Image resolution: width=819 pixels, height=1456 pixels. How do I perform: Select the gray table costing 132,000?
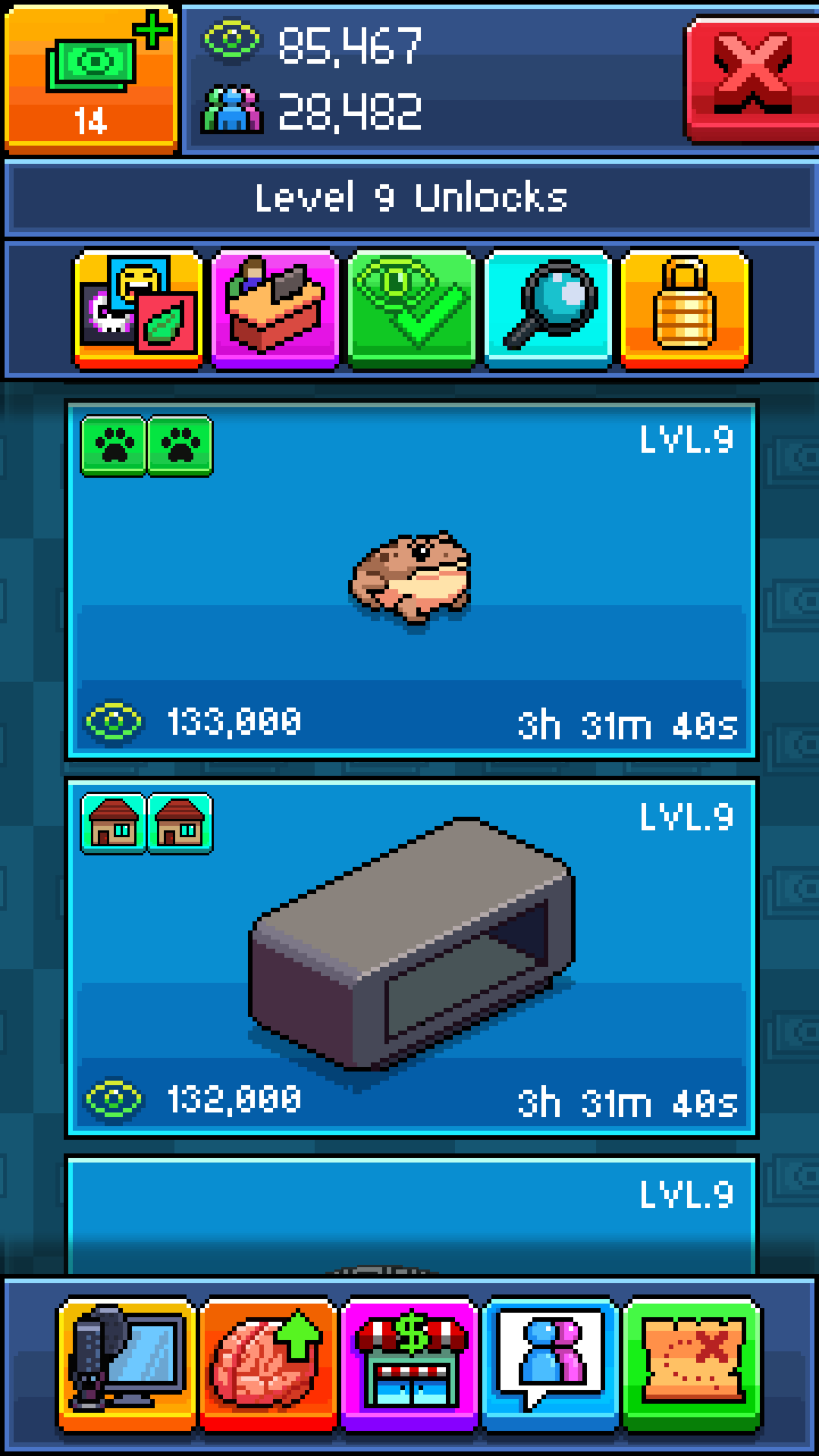411,958
